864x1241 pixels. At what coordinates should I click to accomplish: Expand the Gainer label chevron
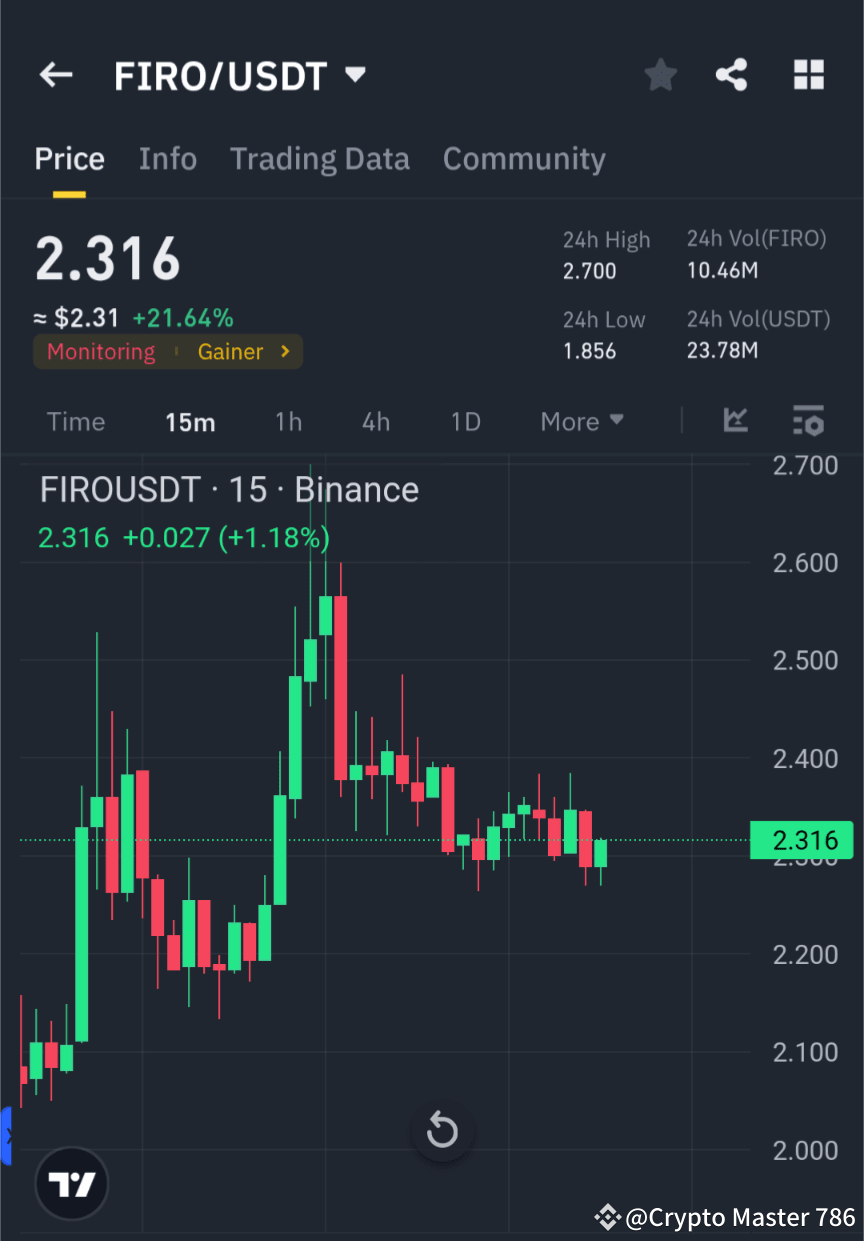coord(284,351)
